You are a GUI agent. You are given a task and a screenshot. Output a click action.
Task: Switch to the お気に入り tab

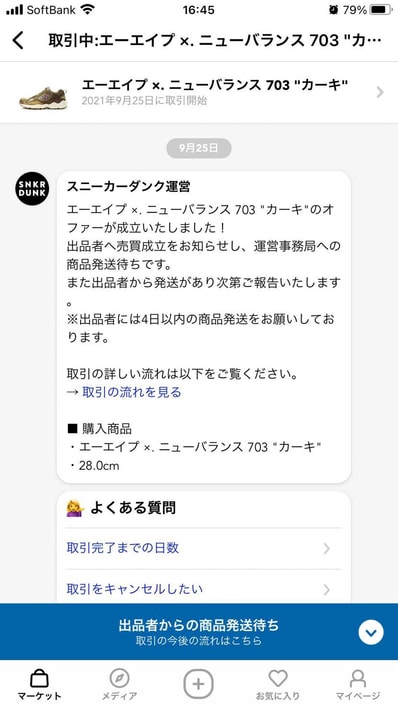(x=278, y=684)
